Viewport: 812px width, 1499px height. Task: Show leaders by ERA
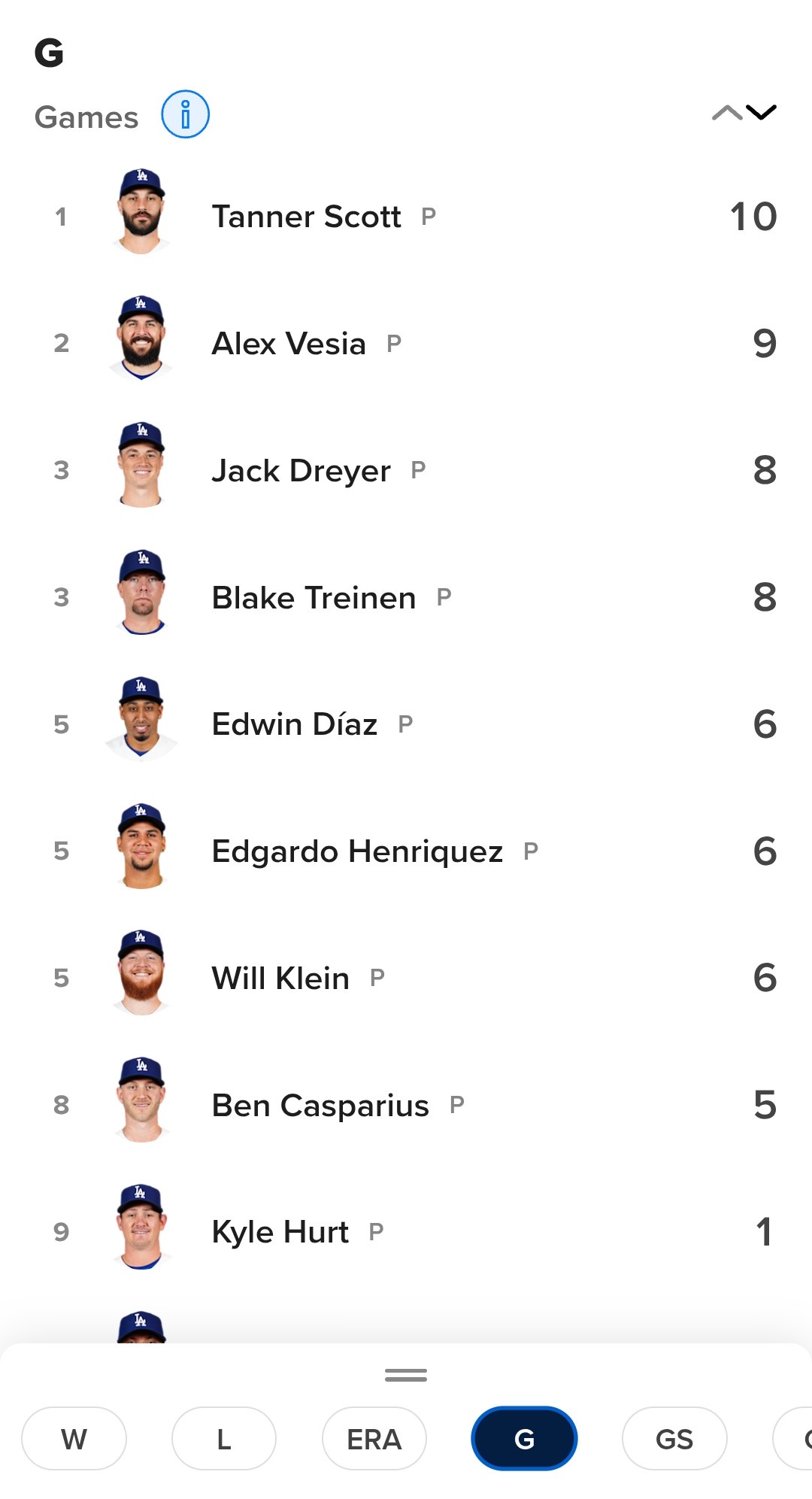[374, 1439]
